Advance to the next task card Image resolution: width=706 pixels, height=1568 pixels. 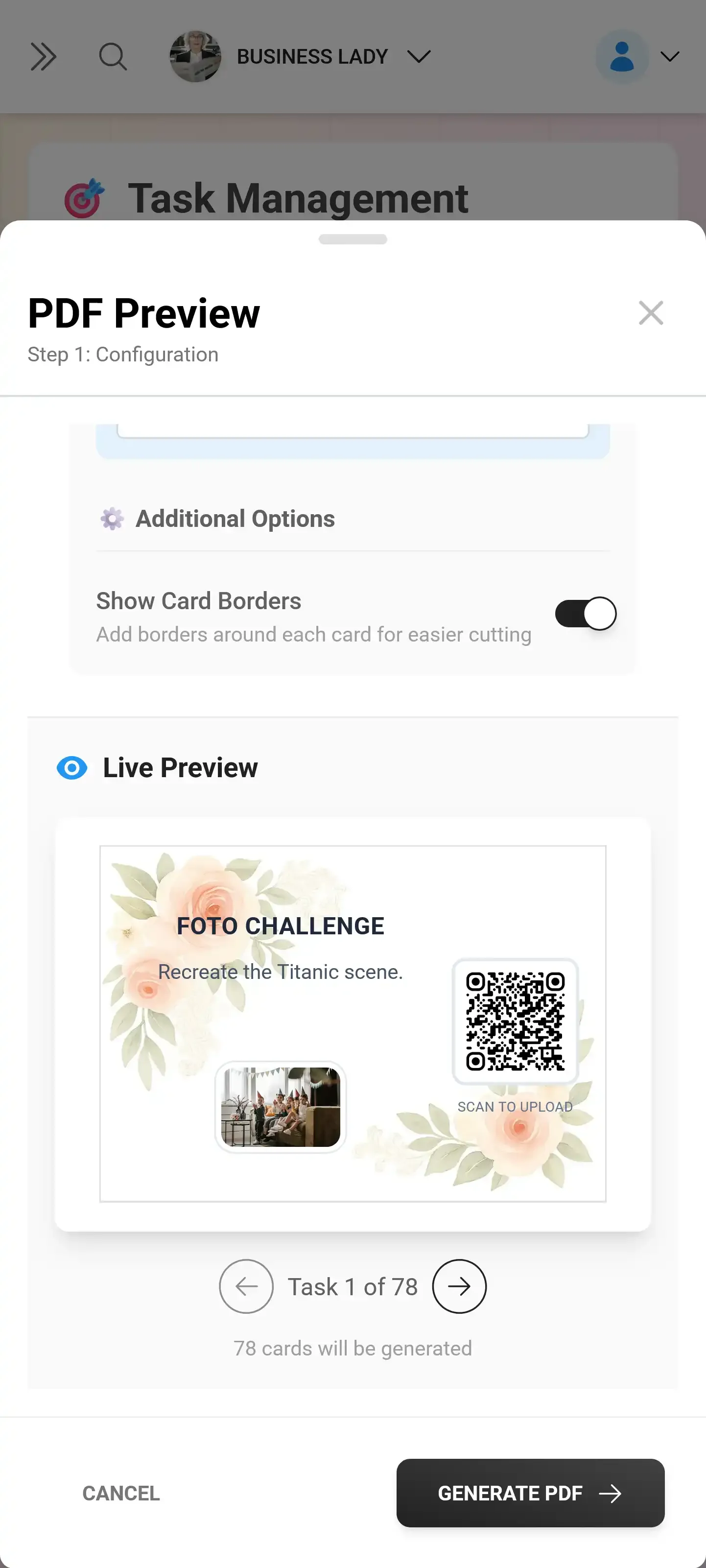pyautogui.click(x=459, y=1286)
